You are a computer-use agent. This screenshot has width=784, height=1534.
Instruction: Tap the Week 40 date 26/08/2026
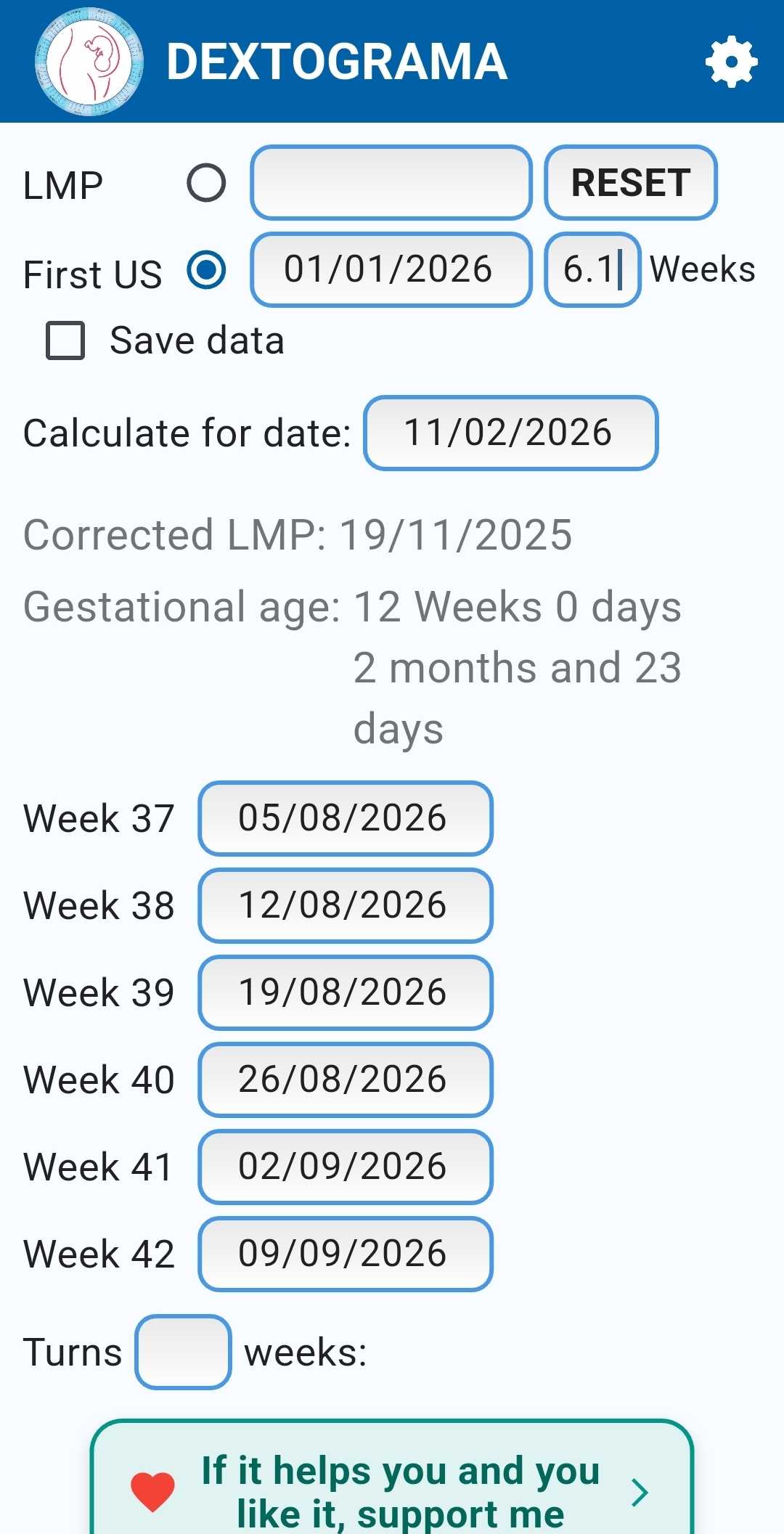345,1080
